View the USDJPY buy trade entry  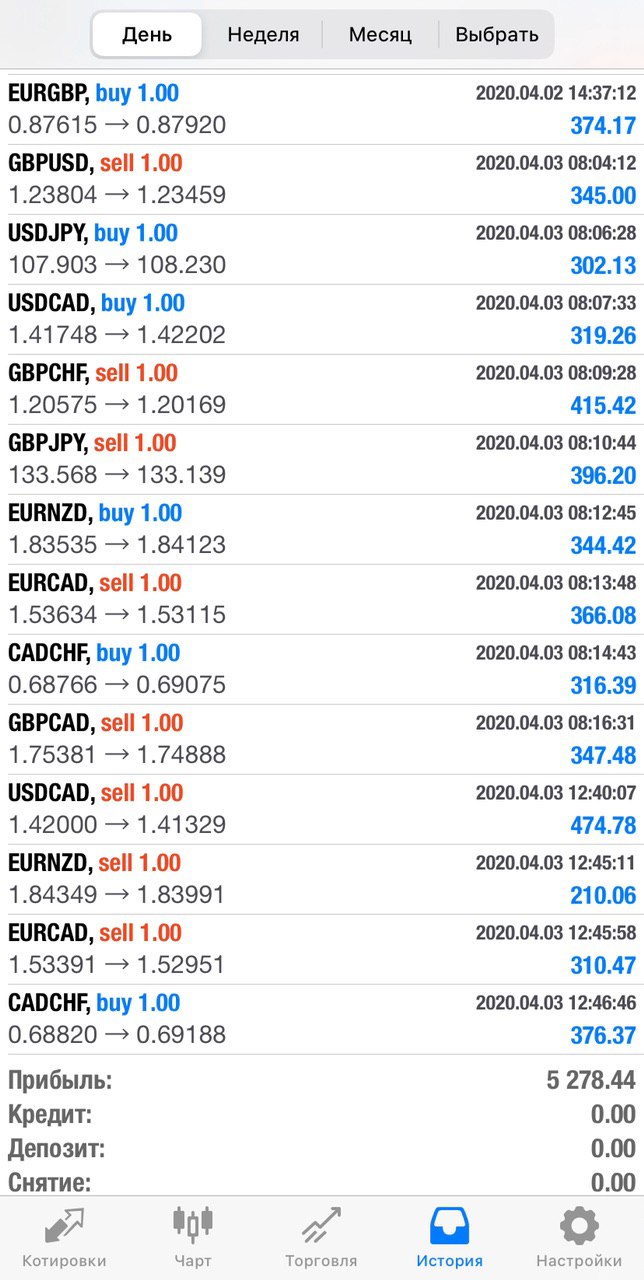point(322,250)
